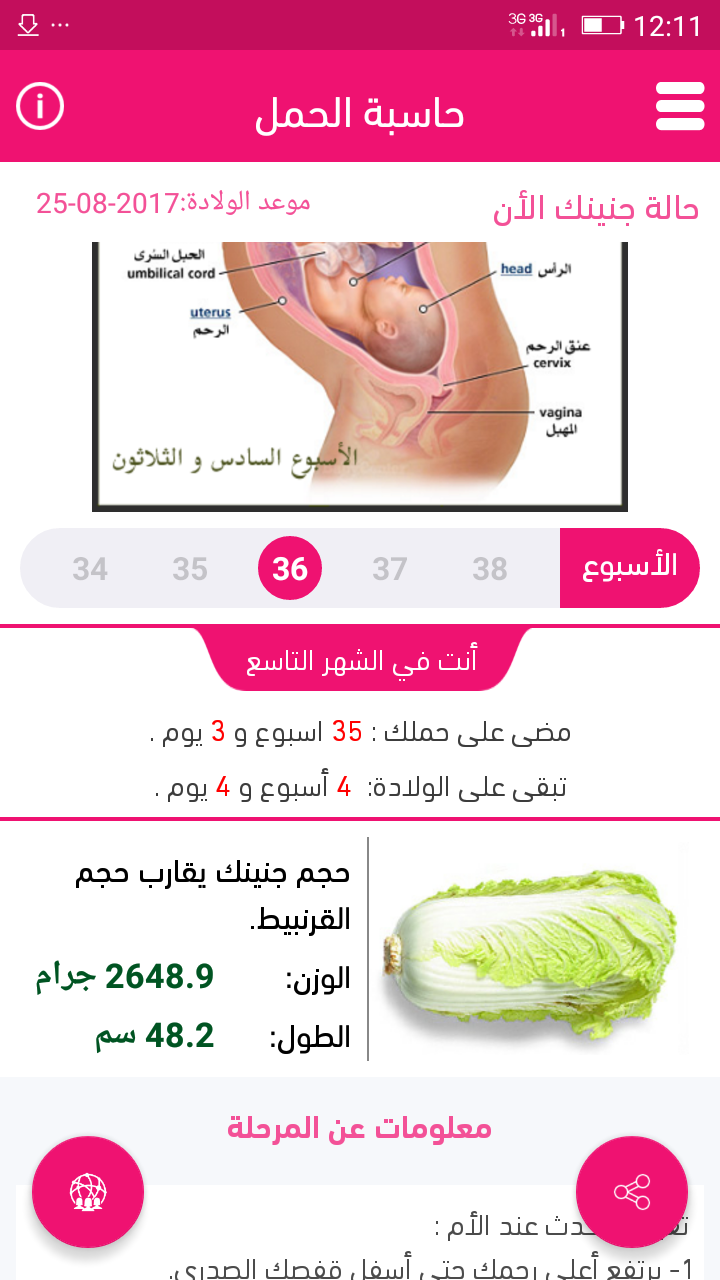720x1280 pixels.
Task: Tap the selected week 36 circle
Action: 290,569
